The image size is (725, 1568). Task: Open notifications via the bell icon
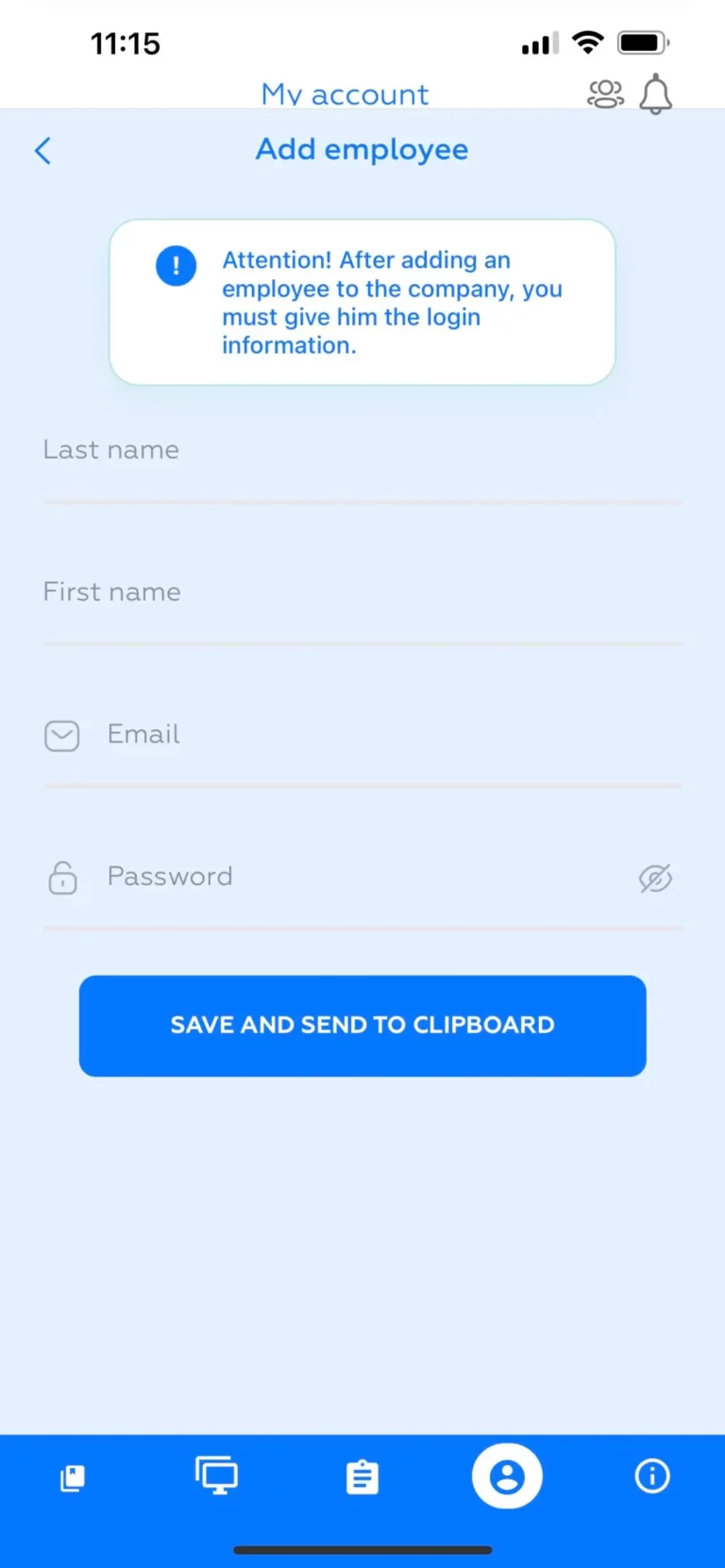(655, 93)
